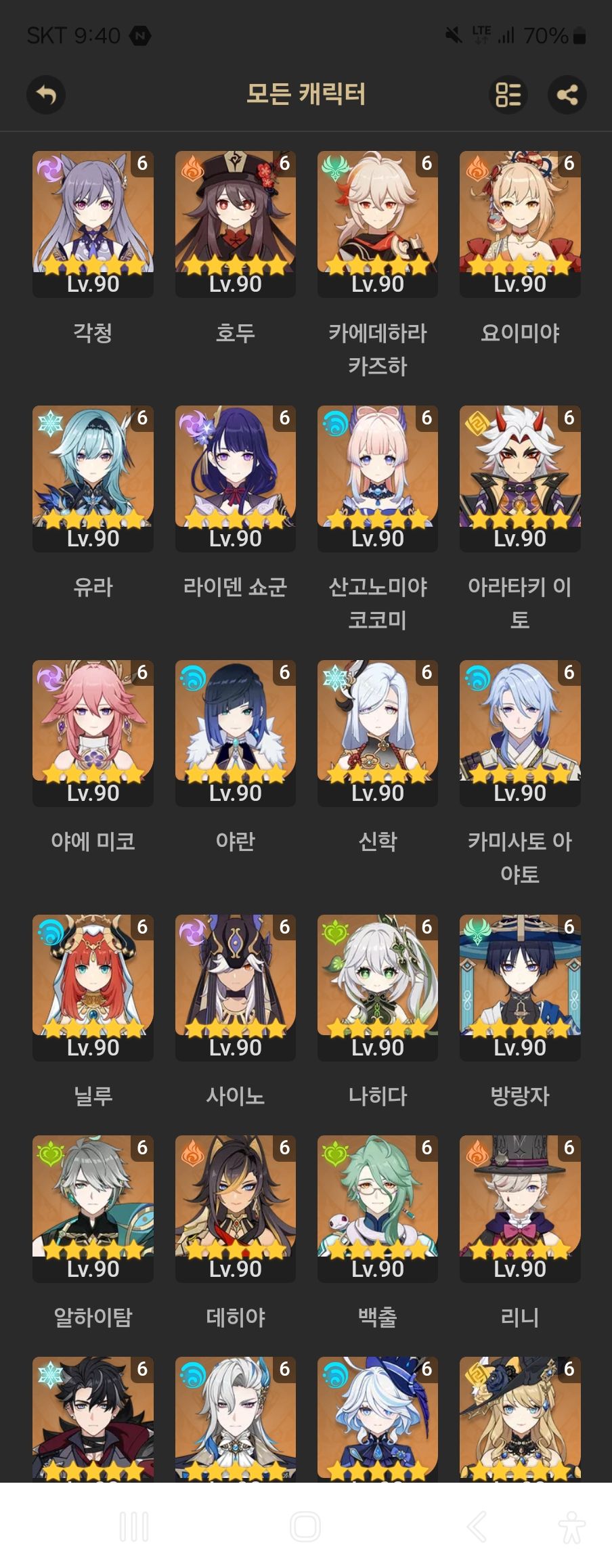The width and height of the screenshot is (612, 1568).
Task: Switch the character list view layout
Action: point(508,94)
